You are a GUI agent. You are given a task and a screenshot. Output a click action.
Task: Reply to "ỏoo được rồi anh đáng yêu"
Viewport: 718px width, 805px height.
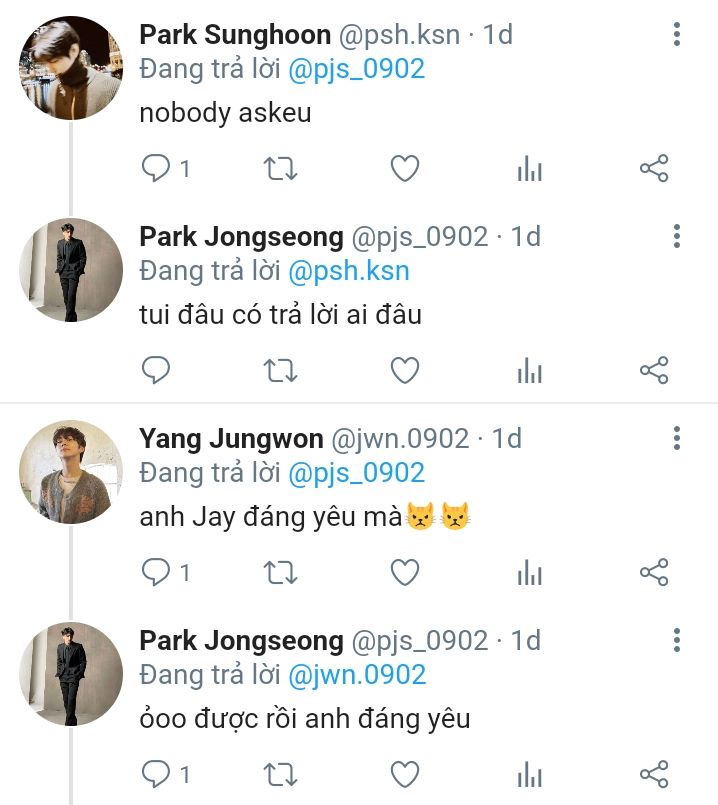tap(156, 775)
